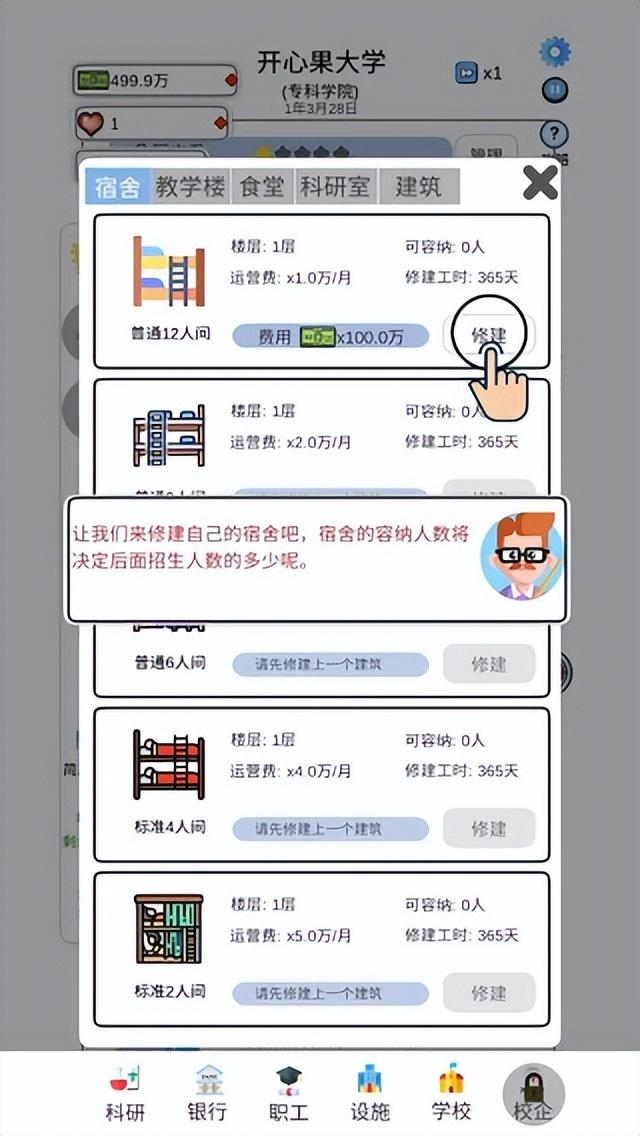Screen dimensions: 640x1136
Task: Tap 修建 for the 标准2人间 dormitory
Action: 488,993
